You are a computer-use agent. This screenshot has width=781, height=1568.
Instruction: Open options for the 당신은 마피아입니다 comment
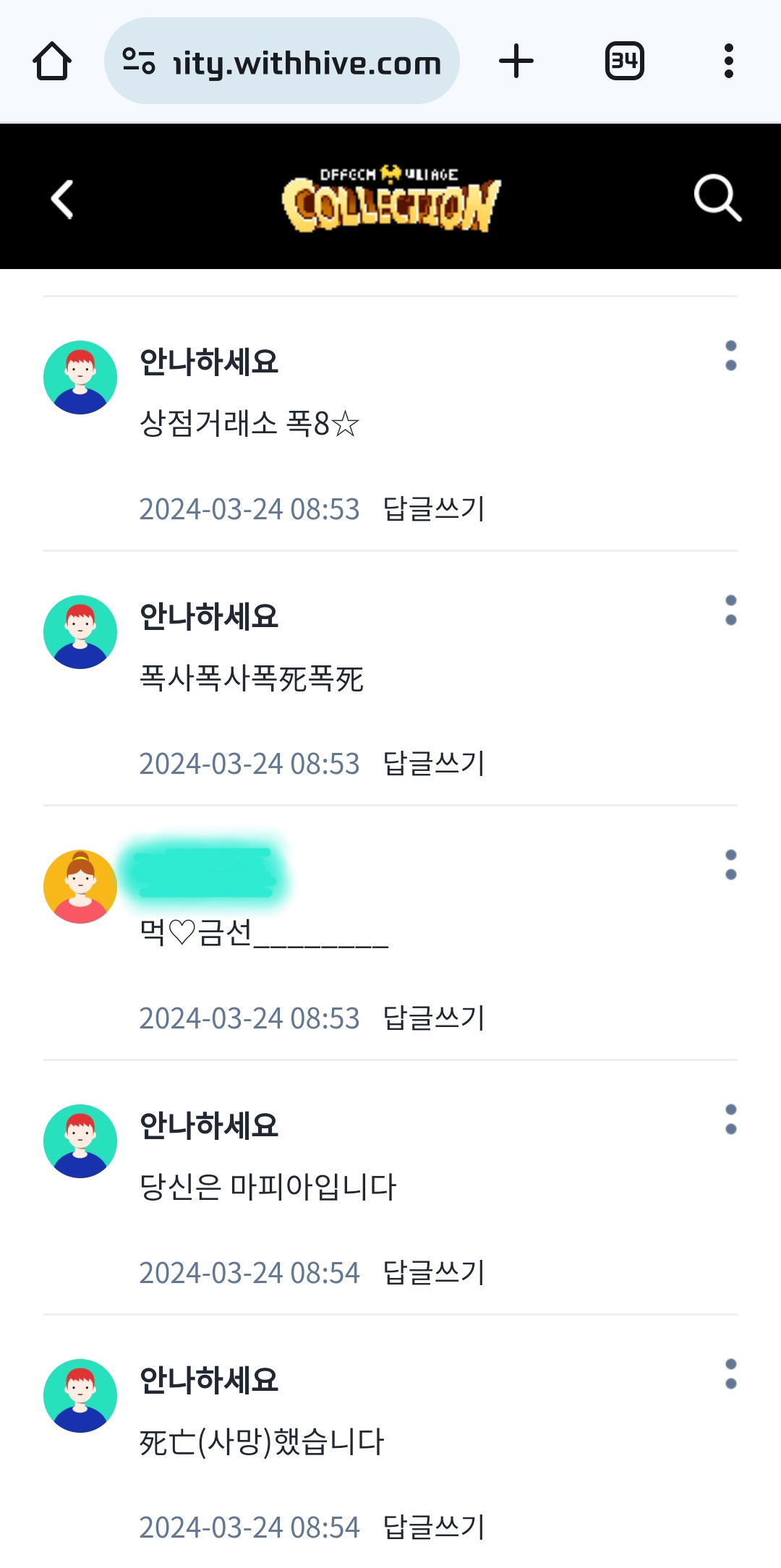[730, 1120]
